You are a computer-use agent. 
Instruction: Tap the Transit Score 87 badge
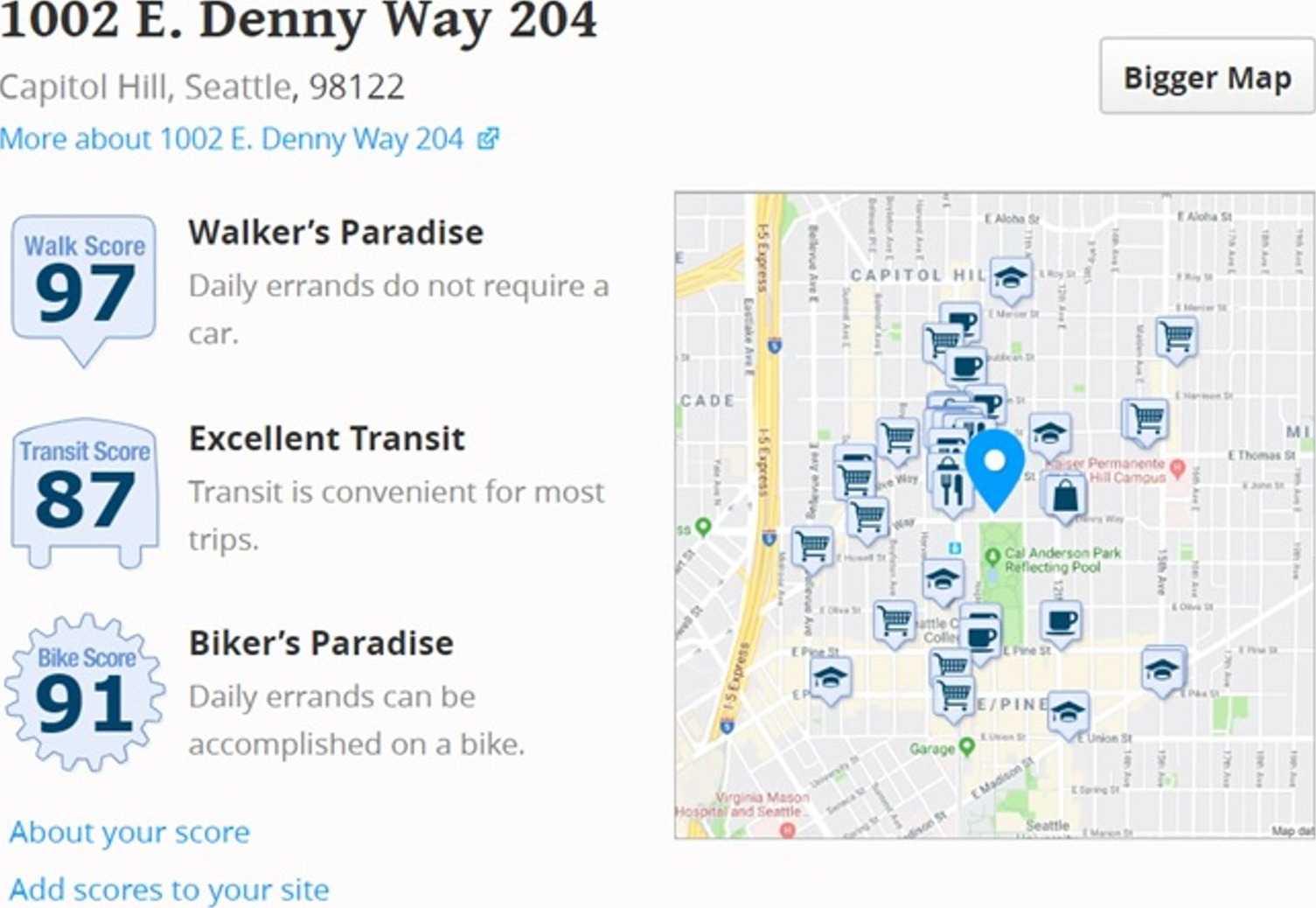(x=85, y=490)
